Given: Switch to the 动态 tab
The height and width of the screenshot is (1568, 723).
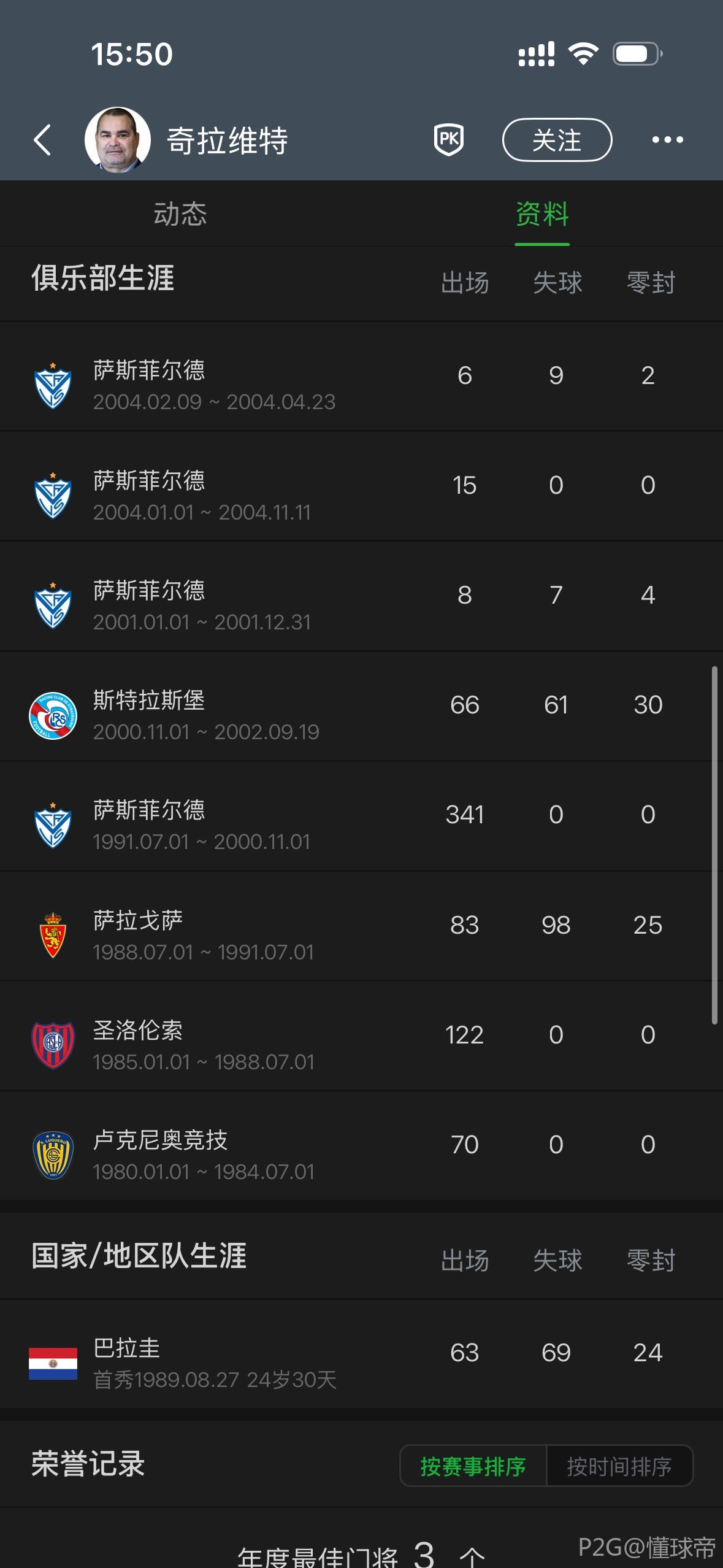Looking at the screenshot, I should 180,214.
